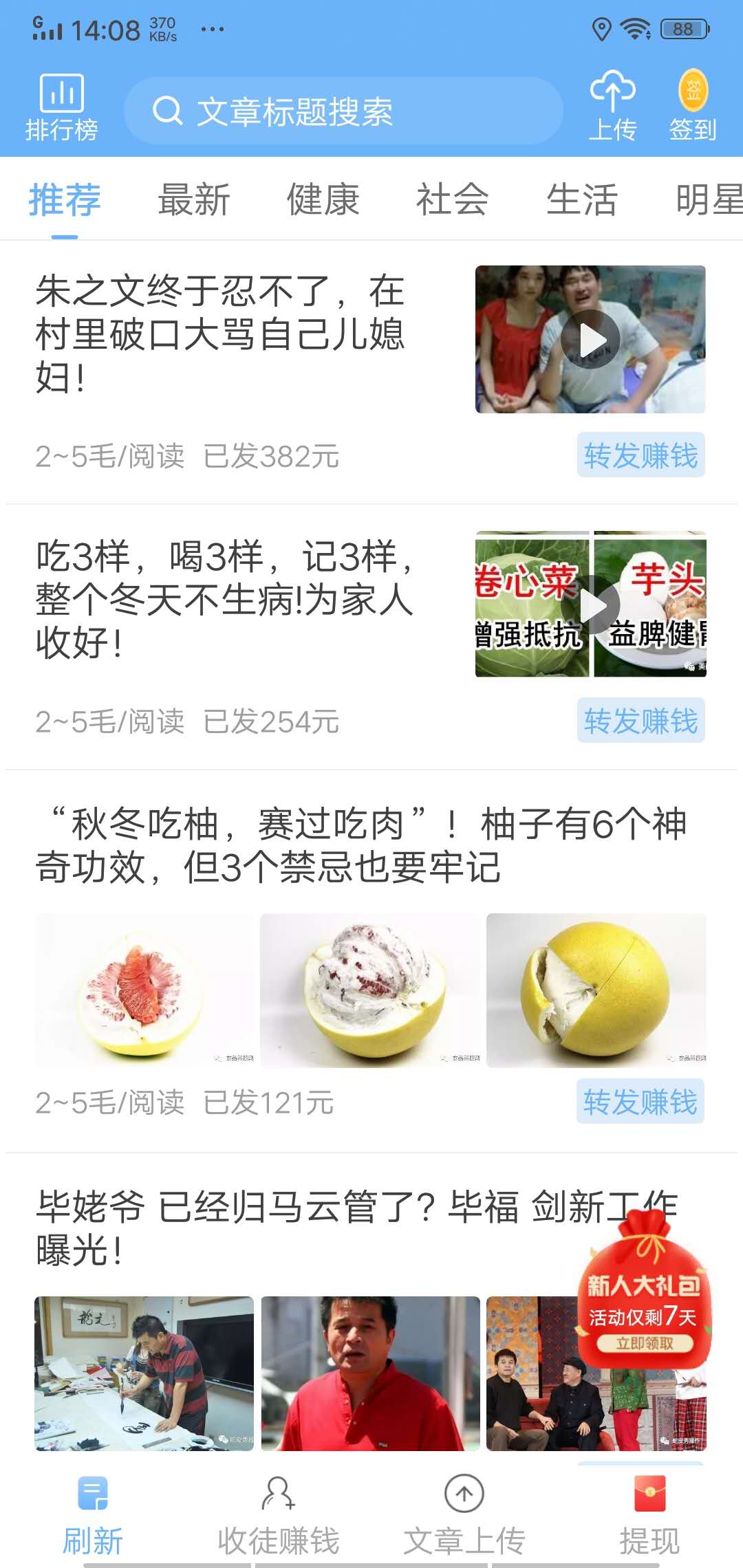
Task: Tap 转发赚钱 on the 朱之文 article
Action: tap(640, 453)
